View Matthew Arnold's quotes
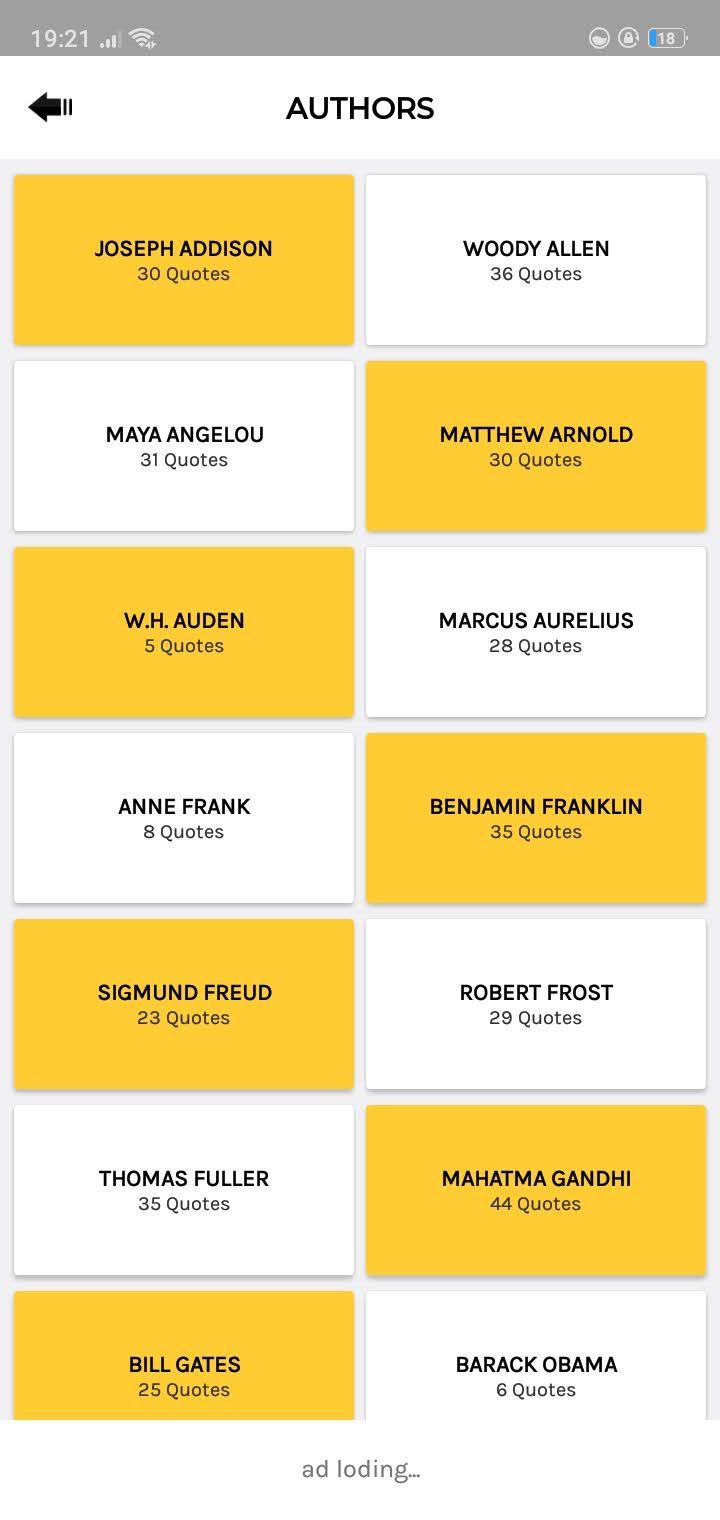This screenshot has width=720, height=1520. click(536, 446)
